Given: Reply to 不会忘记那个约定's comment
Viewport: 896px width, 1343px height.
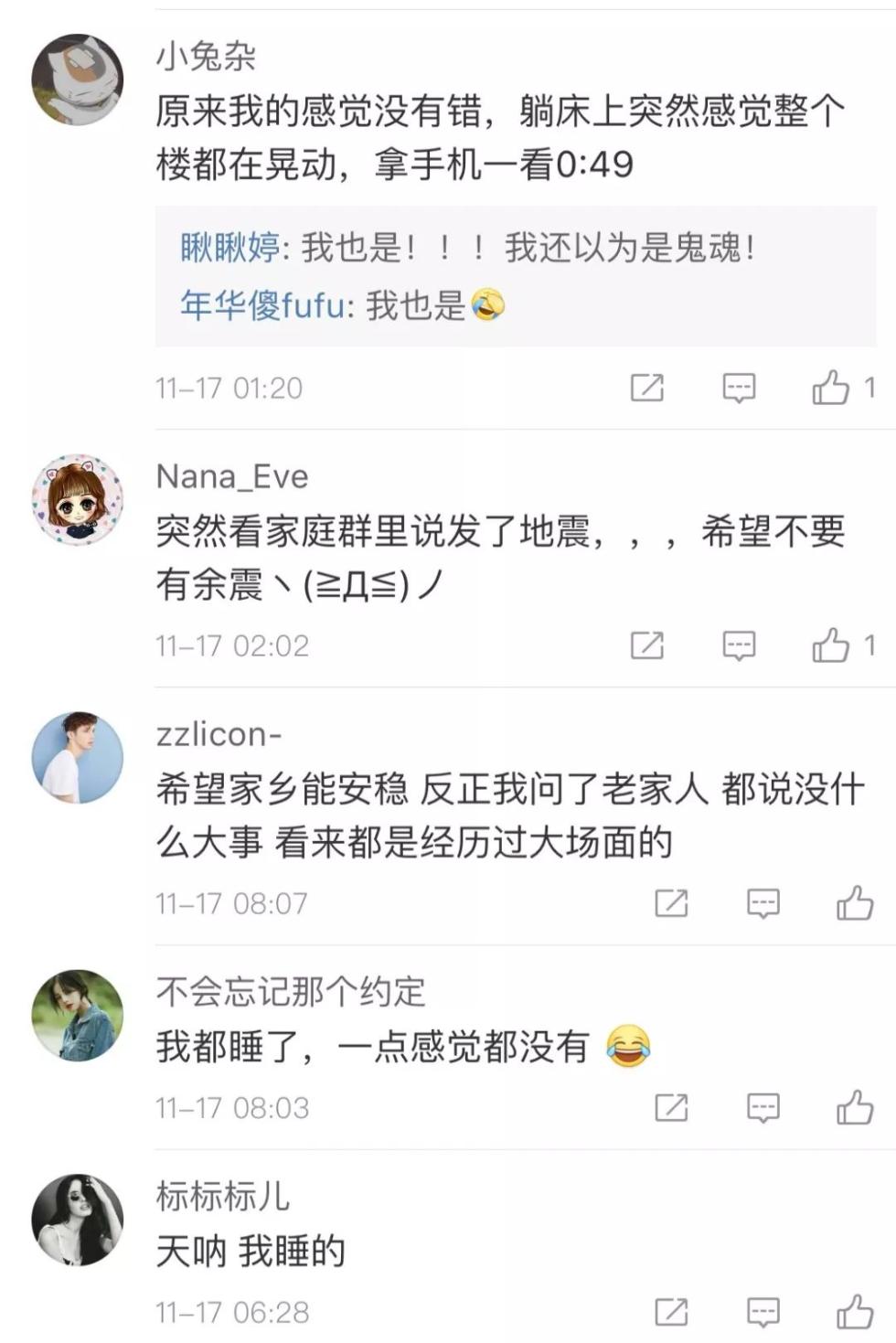Looking at the screenshot, I should click(x=763, y=1108).
